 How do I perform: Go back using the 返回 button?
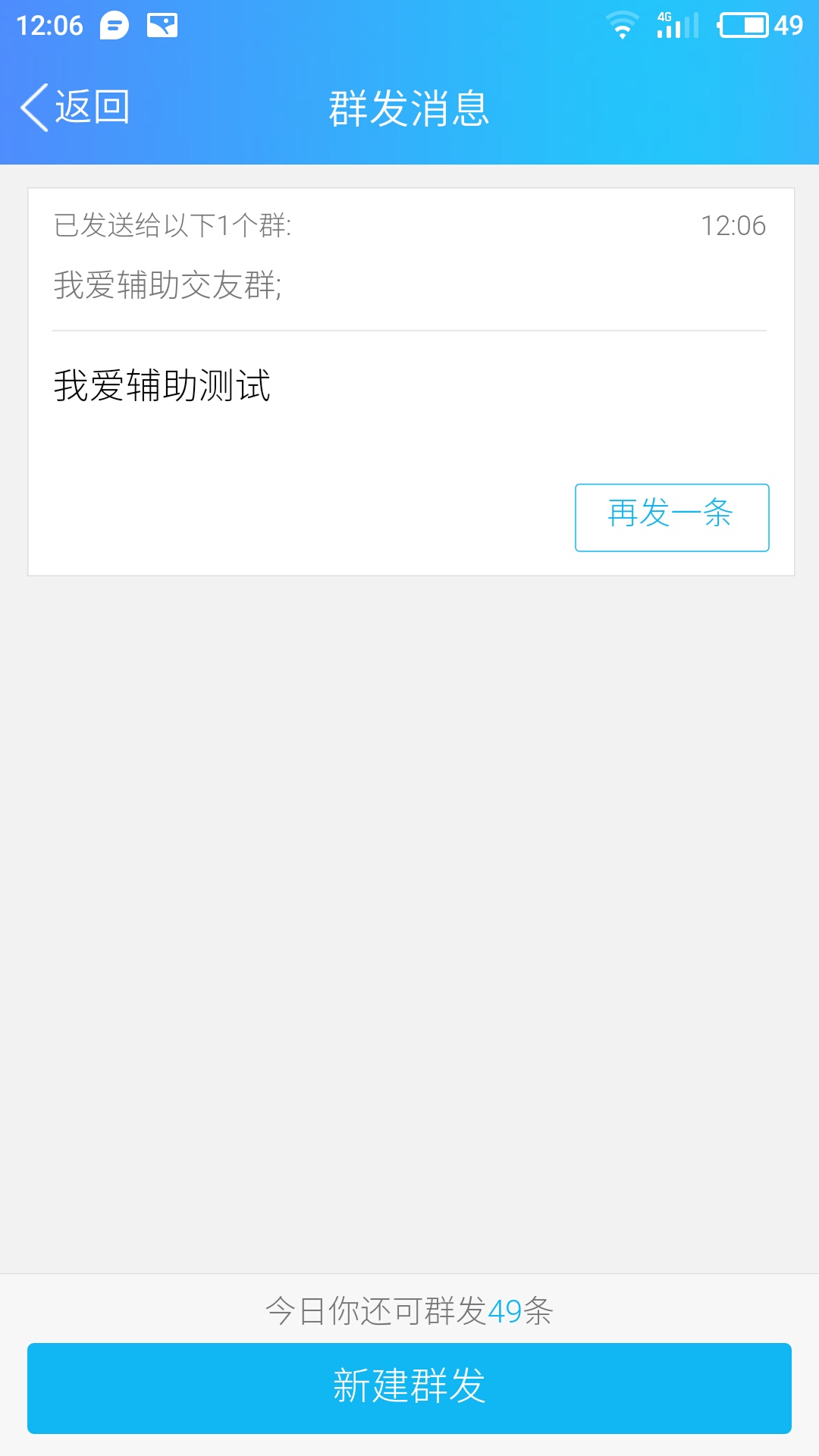pos(76,107)
